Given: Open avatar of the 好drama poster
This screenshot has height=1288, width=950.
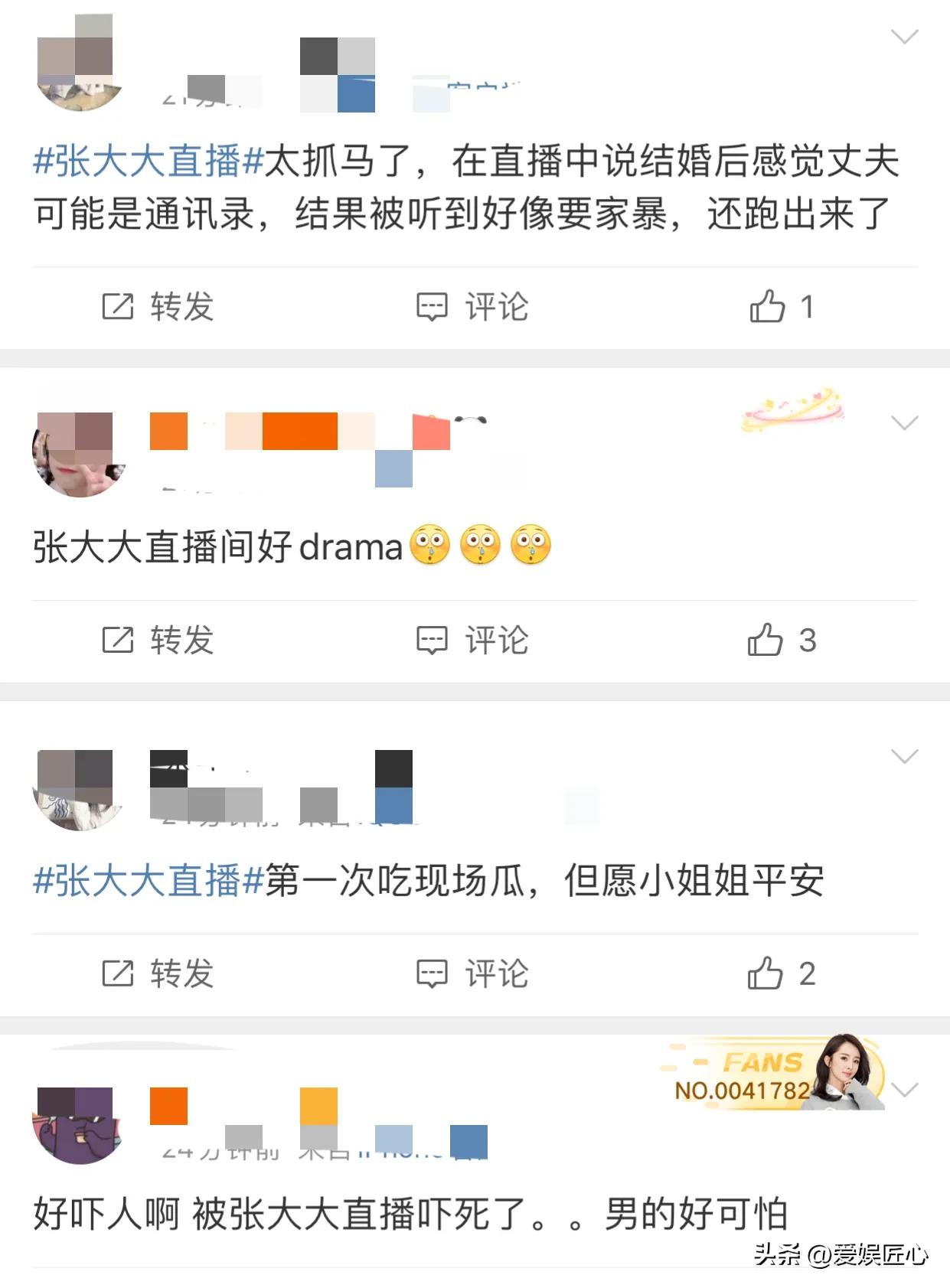Looking at the screenshot, I should pos(77,453).
